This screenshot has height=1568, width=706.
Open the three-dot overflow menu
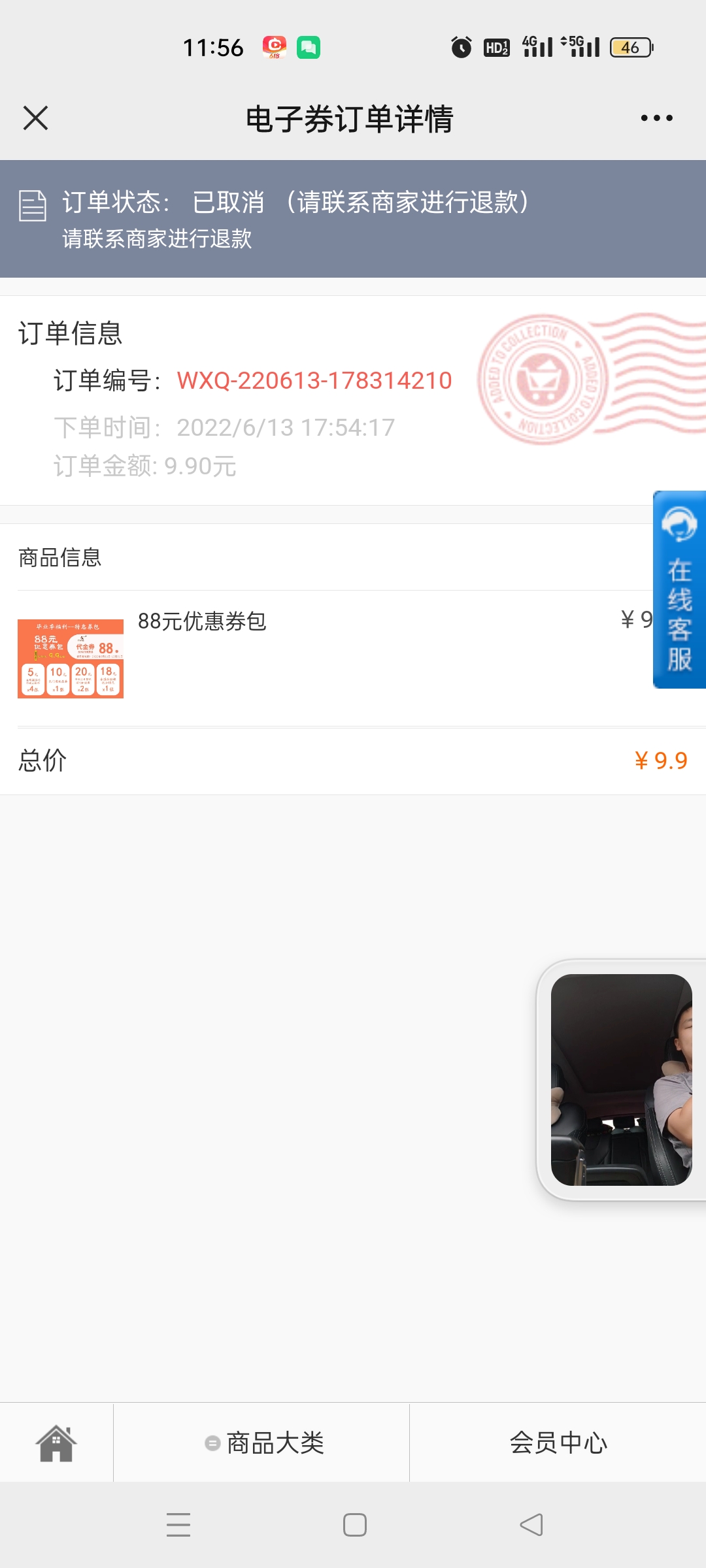656,118
